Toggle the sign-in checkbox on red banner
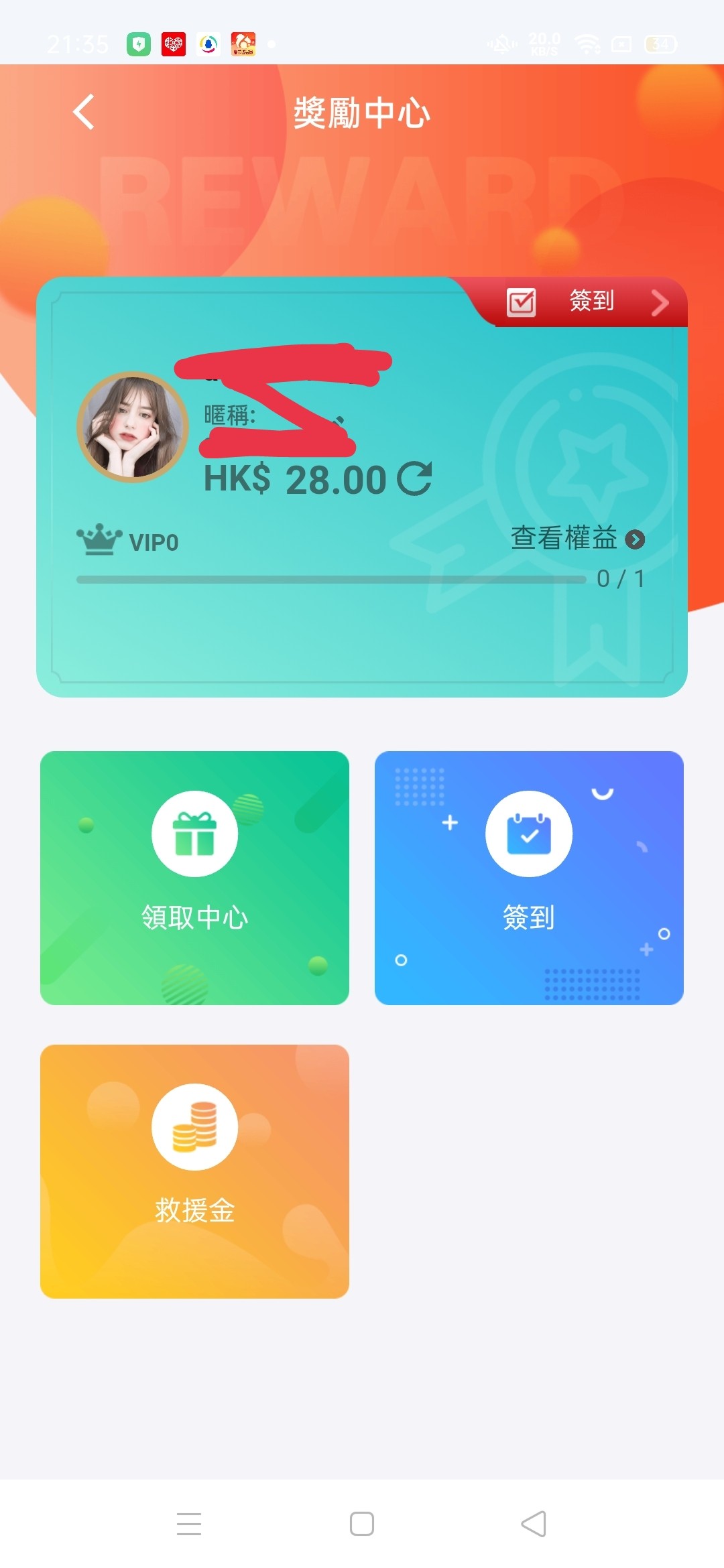The width and height of the screenshot is (724, 1568). pyautogui.click(x=523, y=302)
